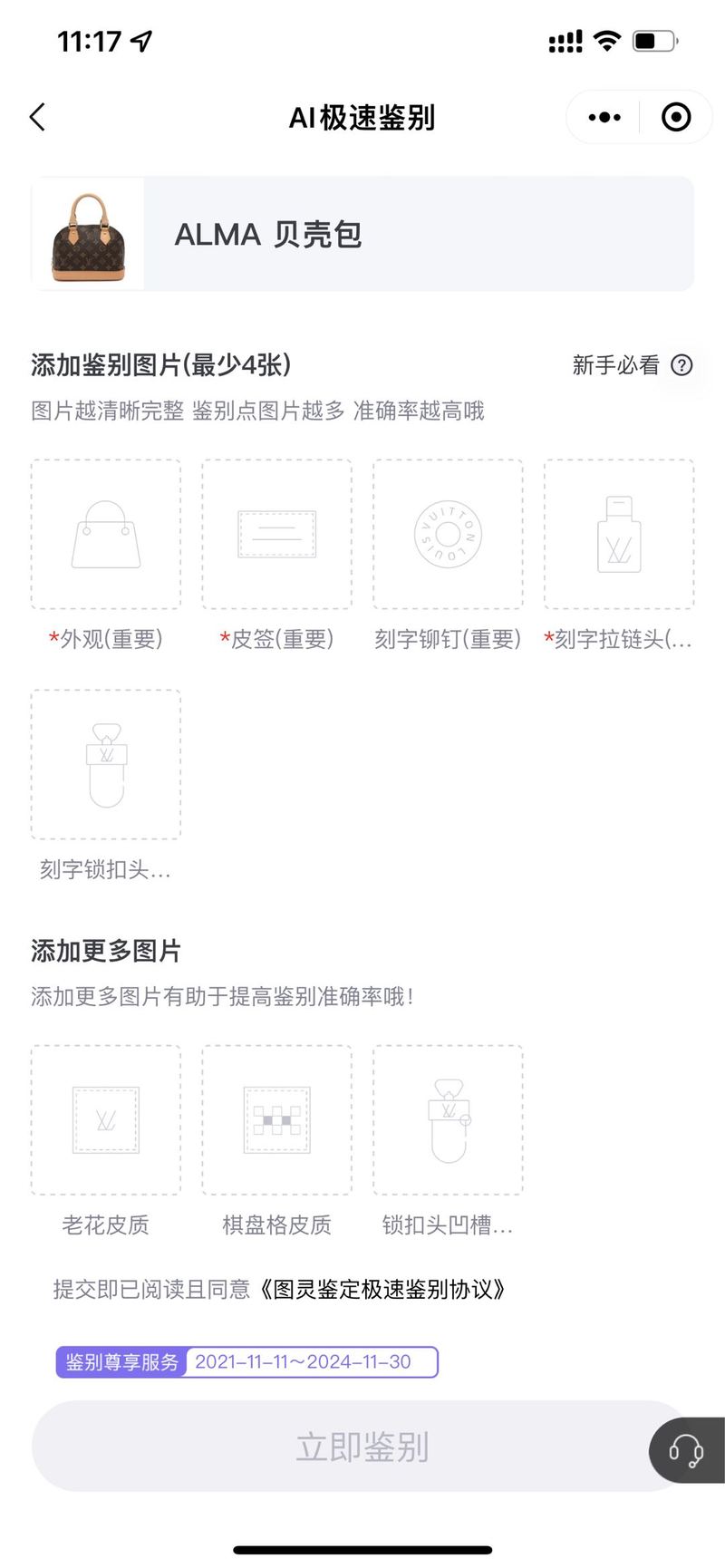Add a photo for 外观(重要)
The height and width of the screenshot is (1568, 725).
[106, 534]
